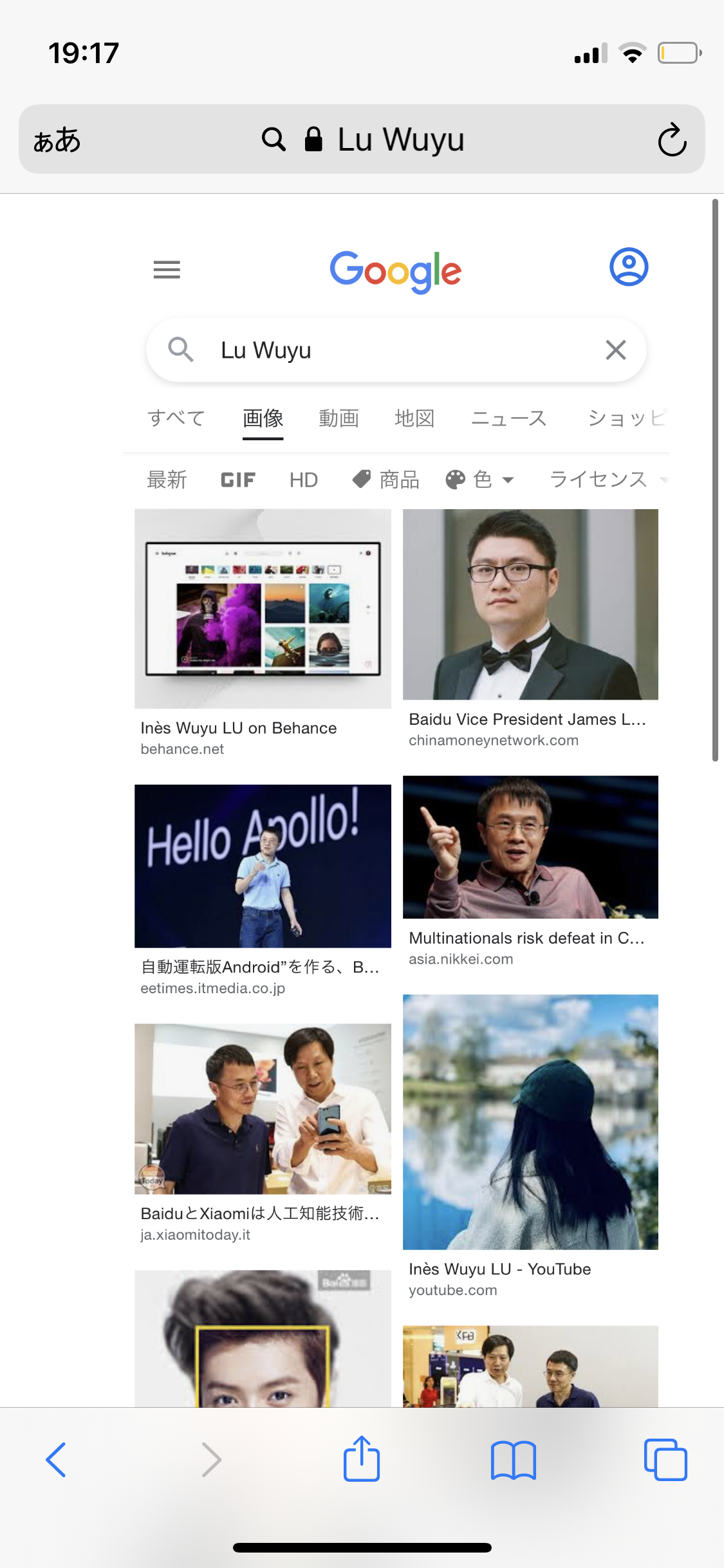
Task: Clear the Lu Wuyu search query
Action: (x=615, y=350)
